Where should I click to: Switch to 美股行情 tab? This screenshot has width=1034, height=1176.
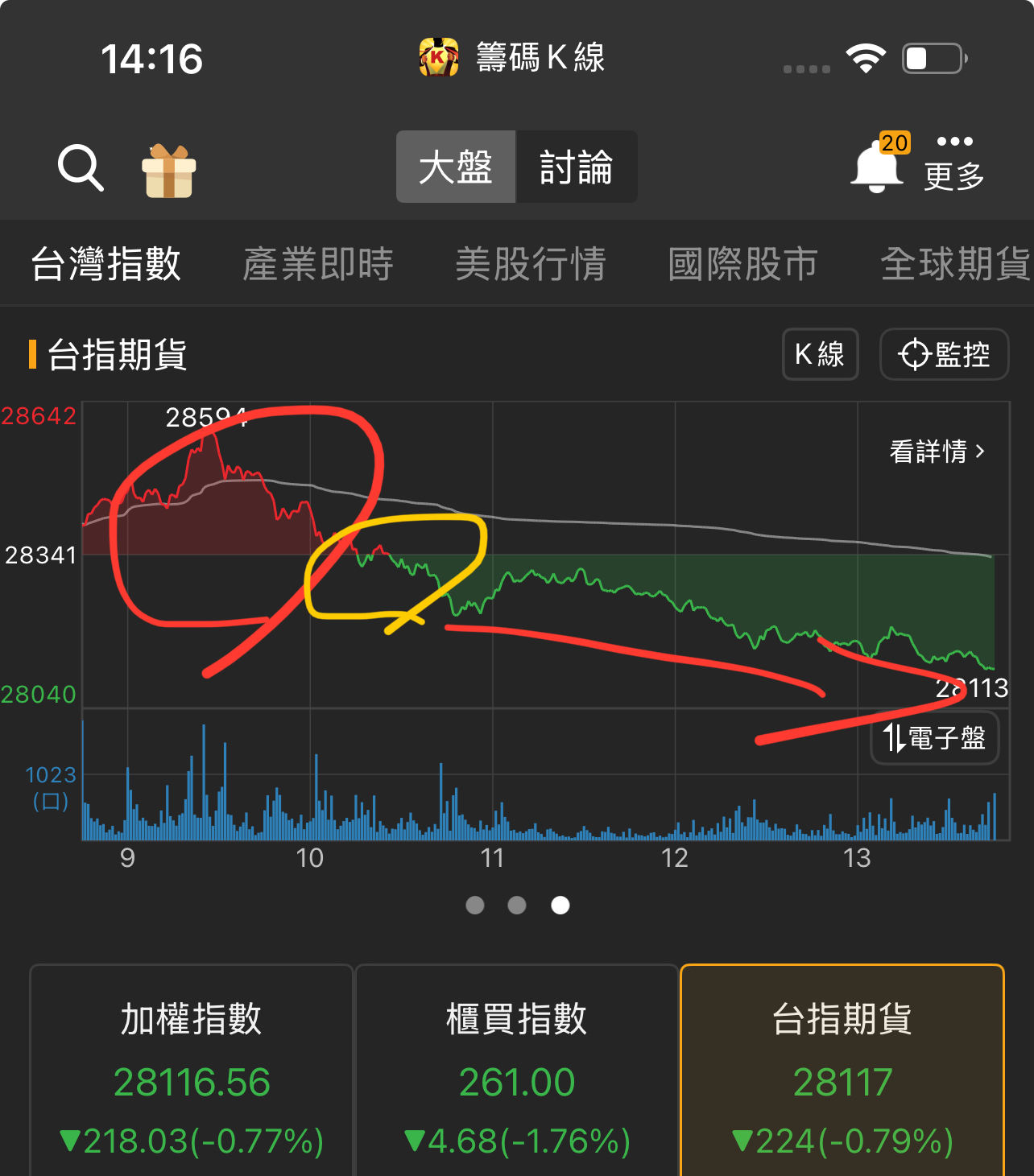[x=531, y=264]
